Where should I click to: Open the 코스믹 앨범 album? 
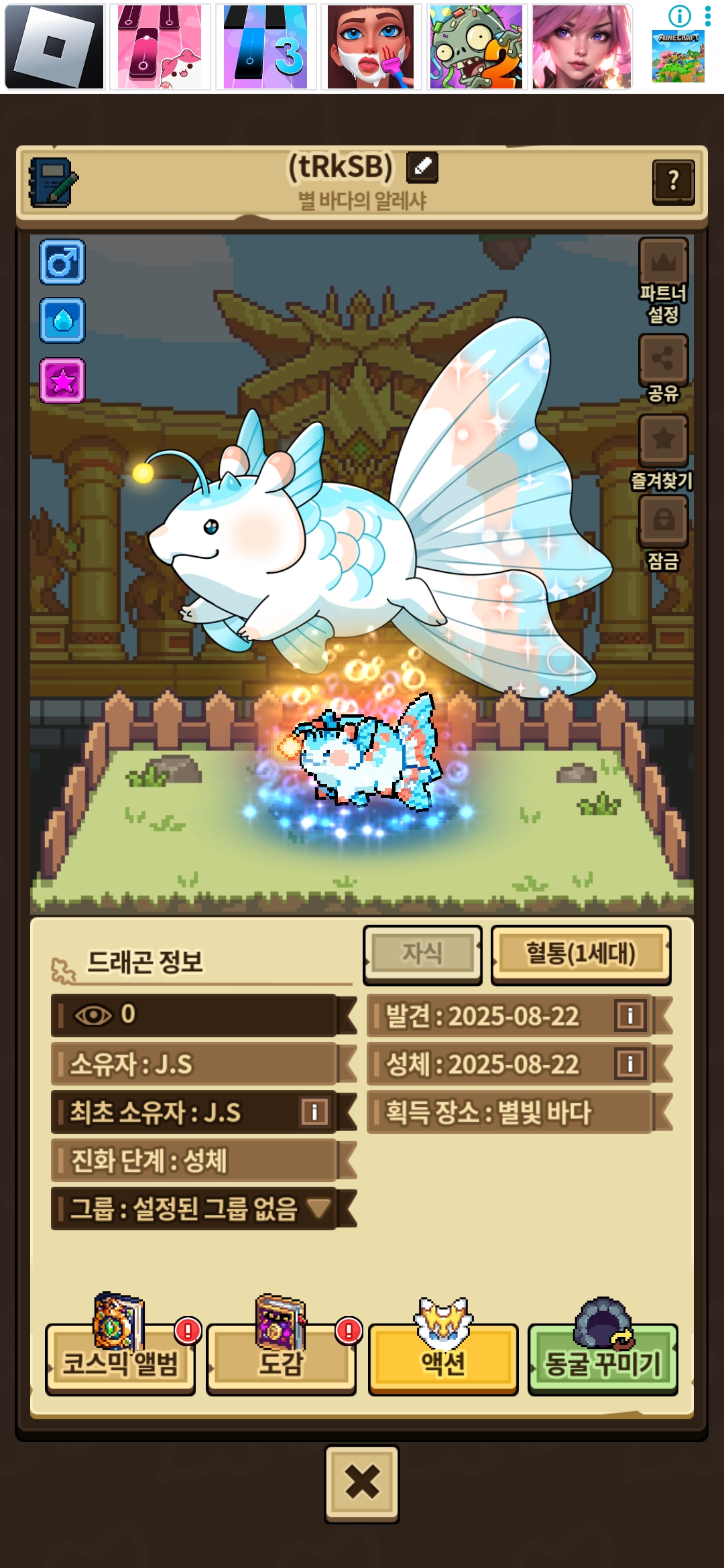[121, 1362]
